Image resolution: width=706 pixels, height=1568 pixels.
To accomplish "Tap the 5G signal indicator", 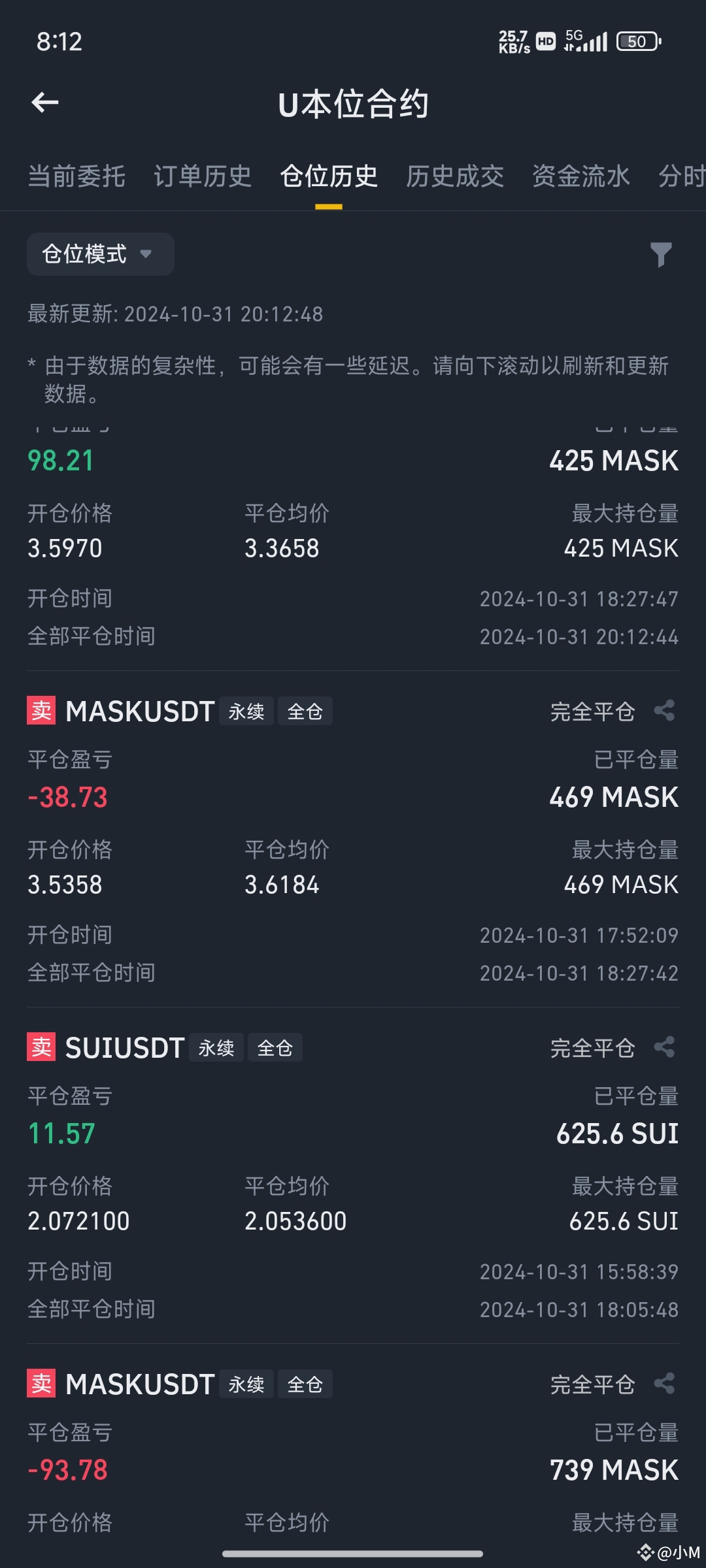I will pos(587,41).
